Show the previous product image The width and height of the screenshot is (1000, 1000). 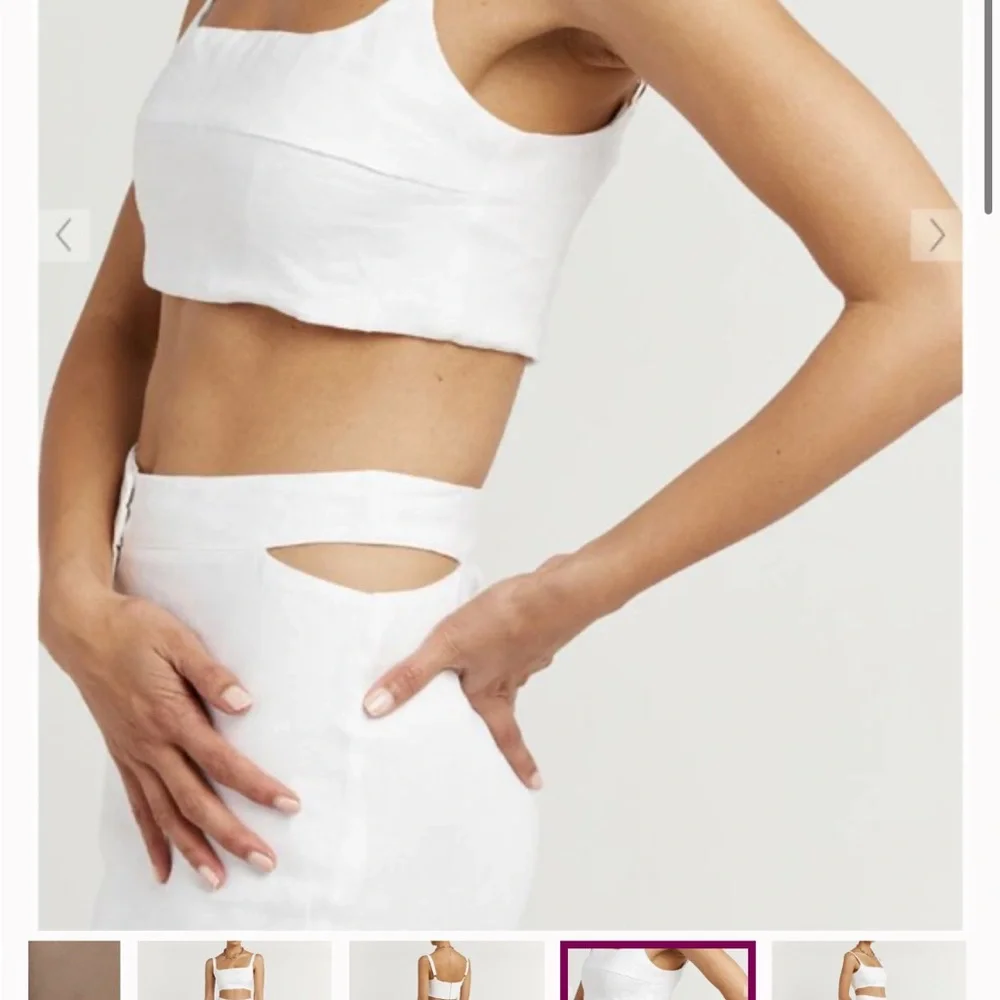pyautogui.click(x=64, y=236)
